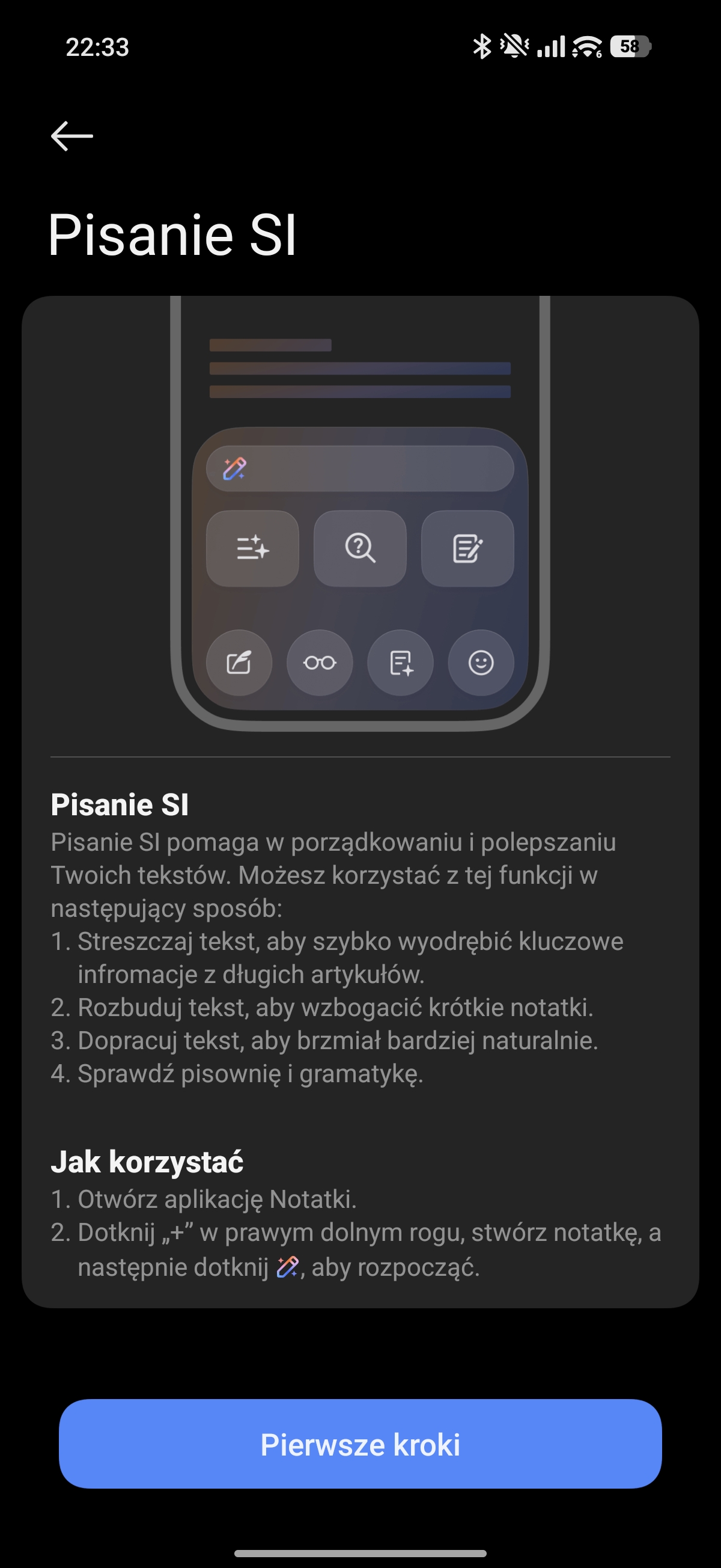721x1568 pixels.
Task: Tap the Pierwsze kroki button
Action: point(360,1444)
